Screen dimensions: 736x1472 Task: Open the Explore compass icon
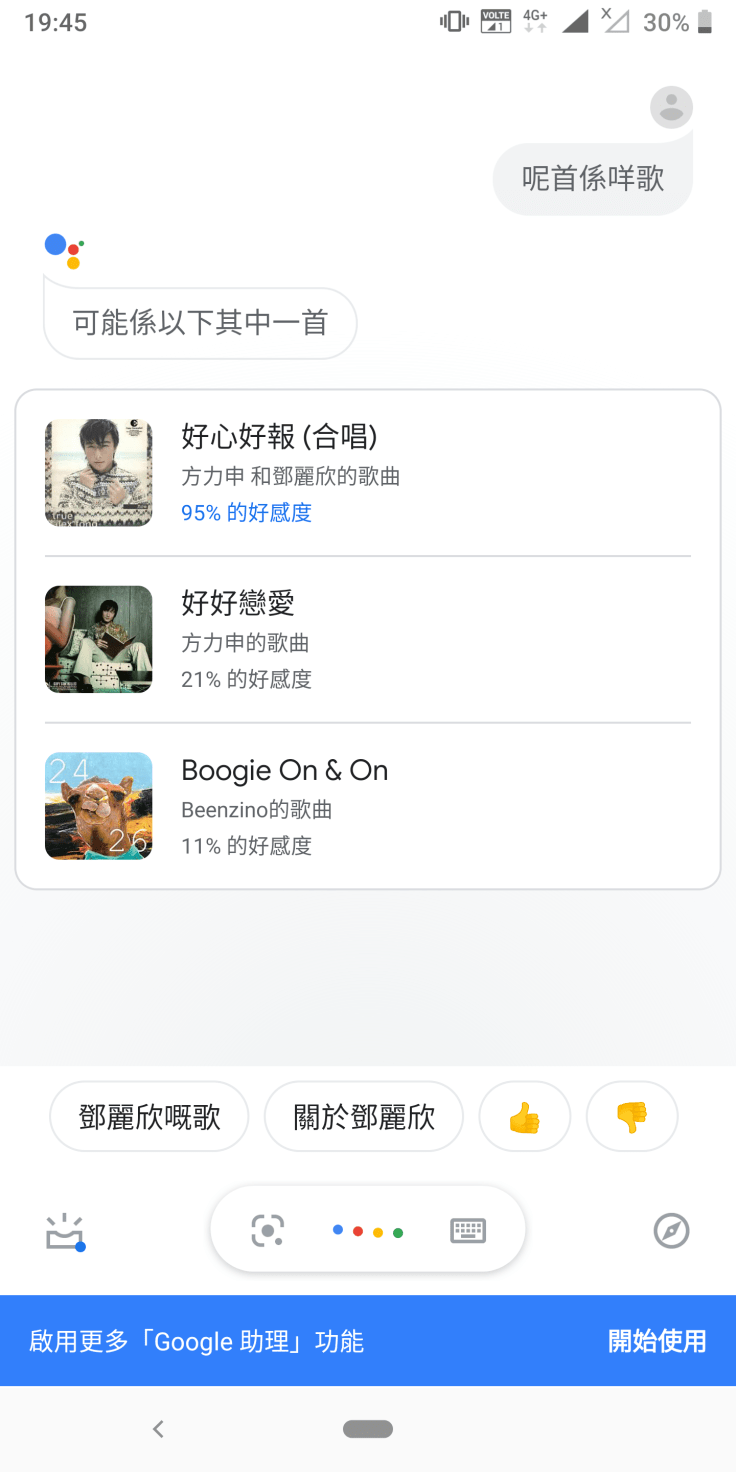pos(671,1231)
